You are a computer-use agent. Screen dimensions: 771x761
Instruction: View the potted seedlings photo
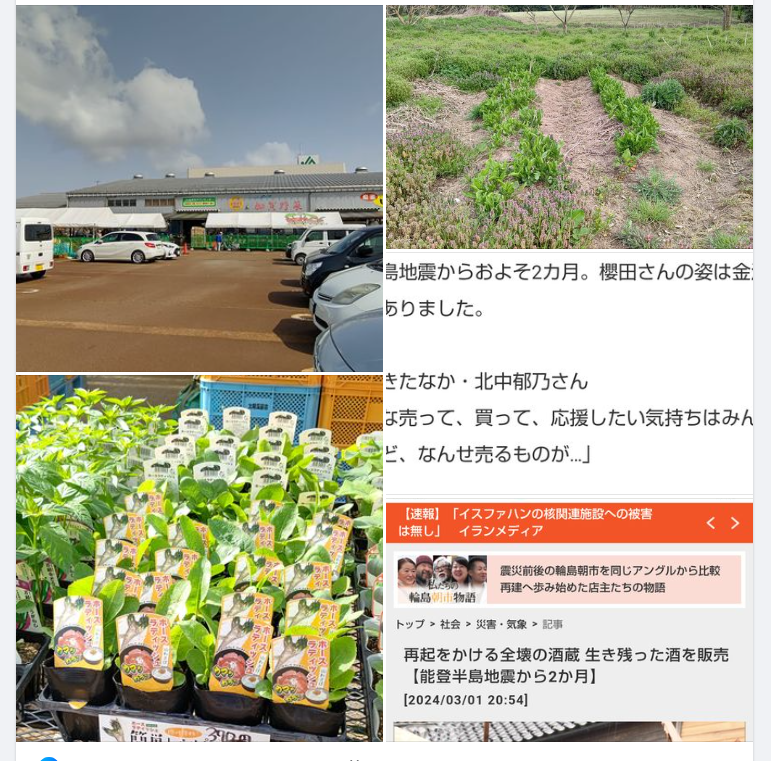pyautogui.click(x=199, y=558)
